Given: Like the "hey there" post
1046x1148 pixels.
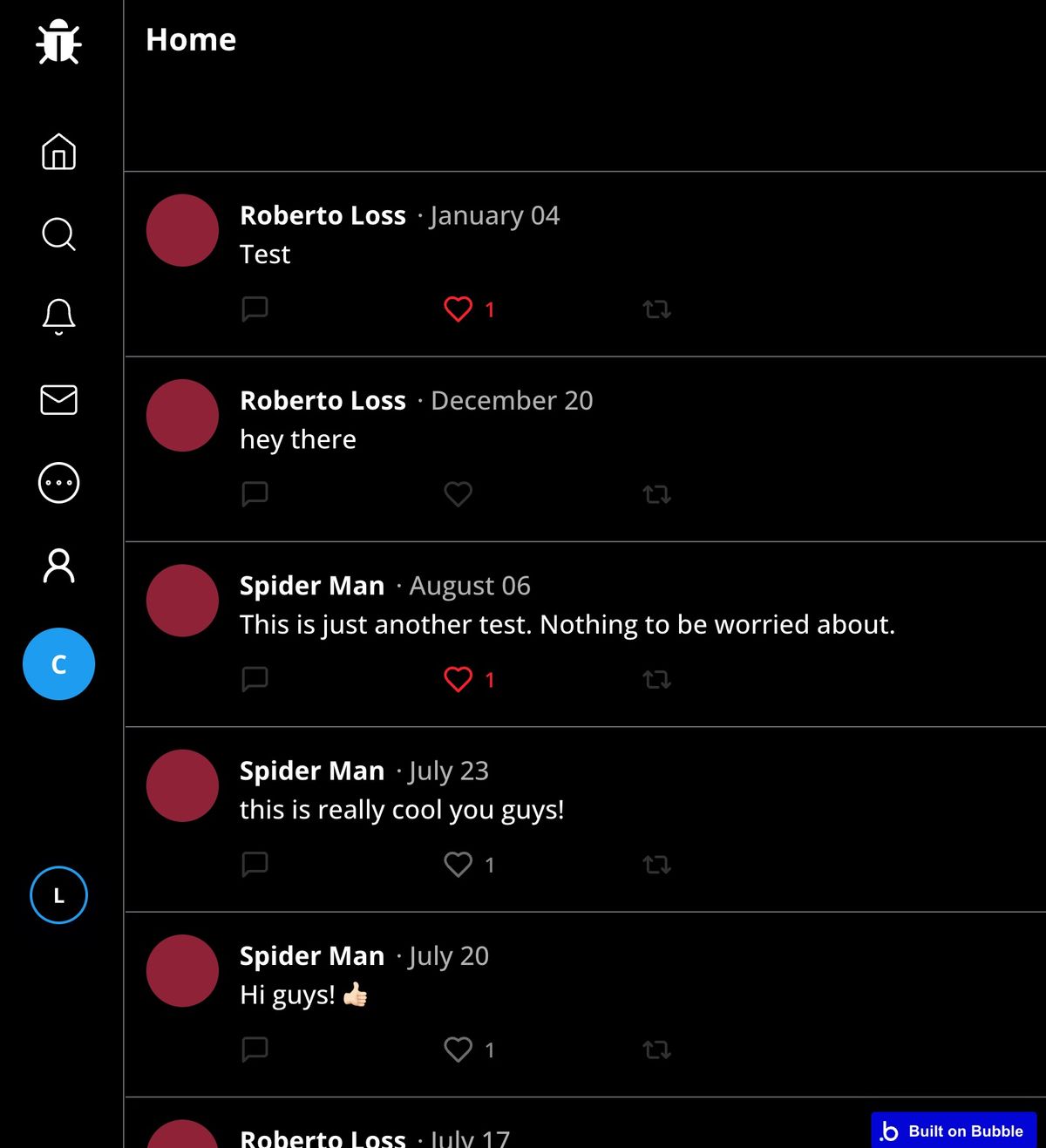Looking at the screenshot, I should coord(458,494).
